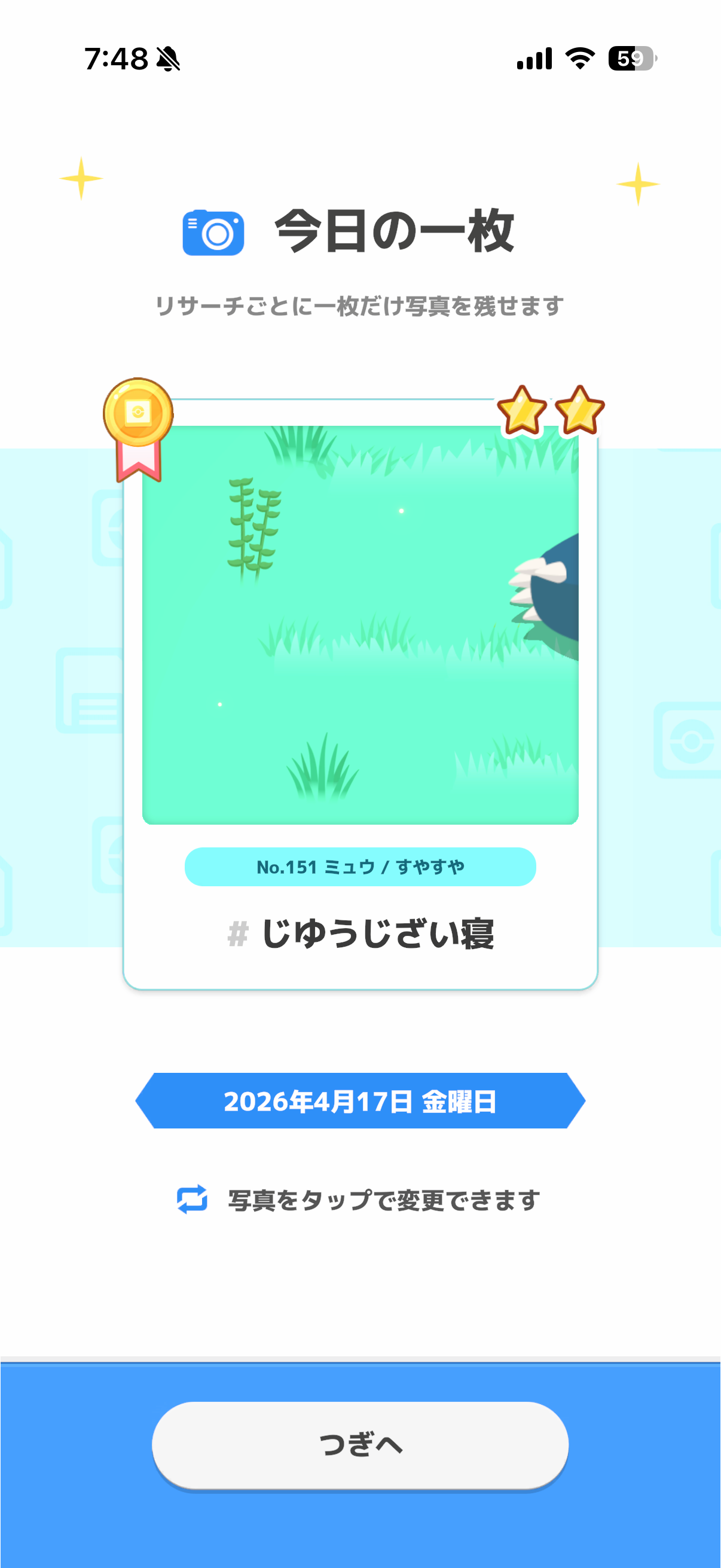Image resolution: width=721 pixels, height=1568 pixels.
Task: Tap the ミュウ photo card to change it
Action: [360, 624]
